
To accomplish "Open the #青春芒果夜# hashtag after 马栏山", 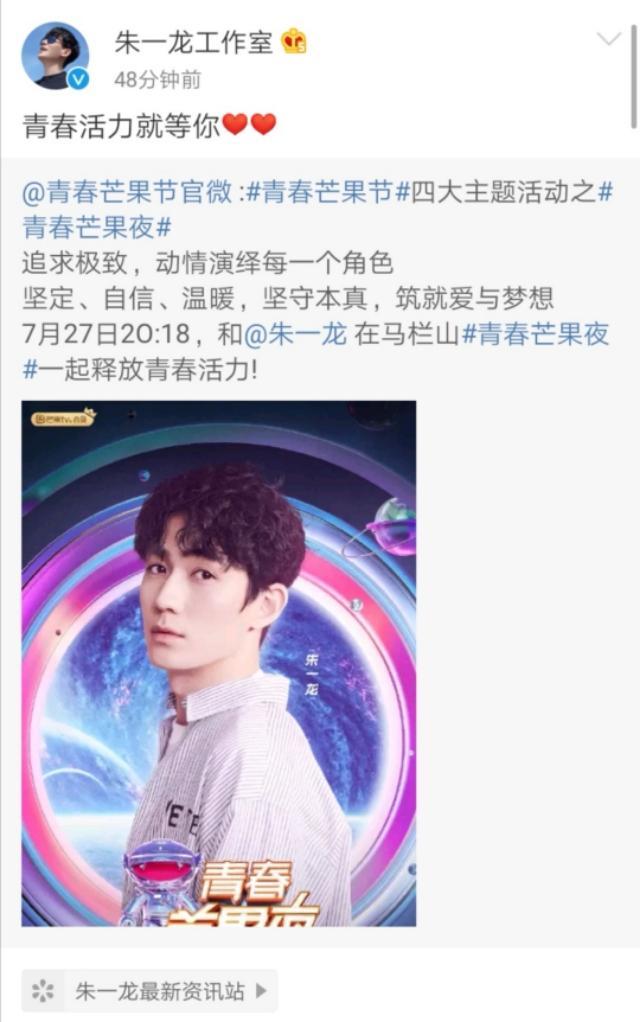I will click(x=534, y=334).
